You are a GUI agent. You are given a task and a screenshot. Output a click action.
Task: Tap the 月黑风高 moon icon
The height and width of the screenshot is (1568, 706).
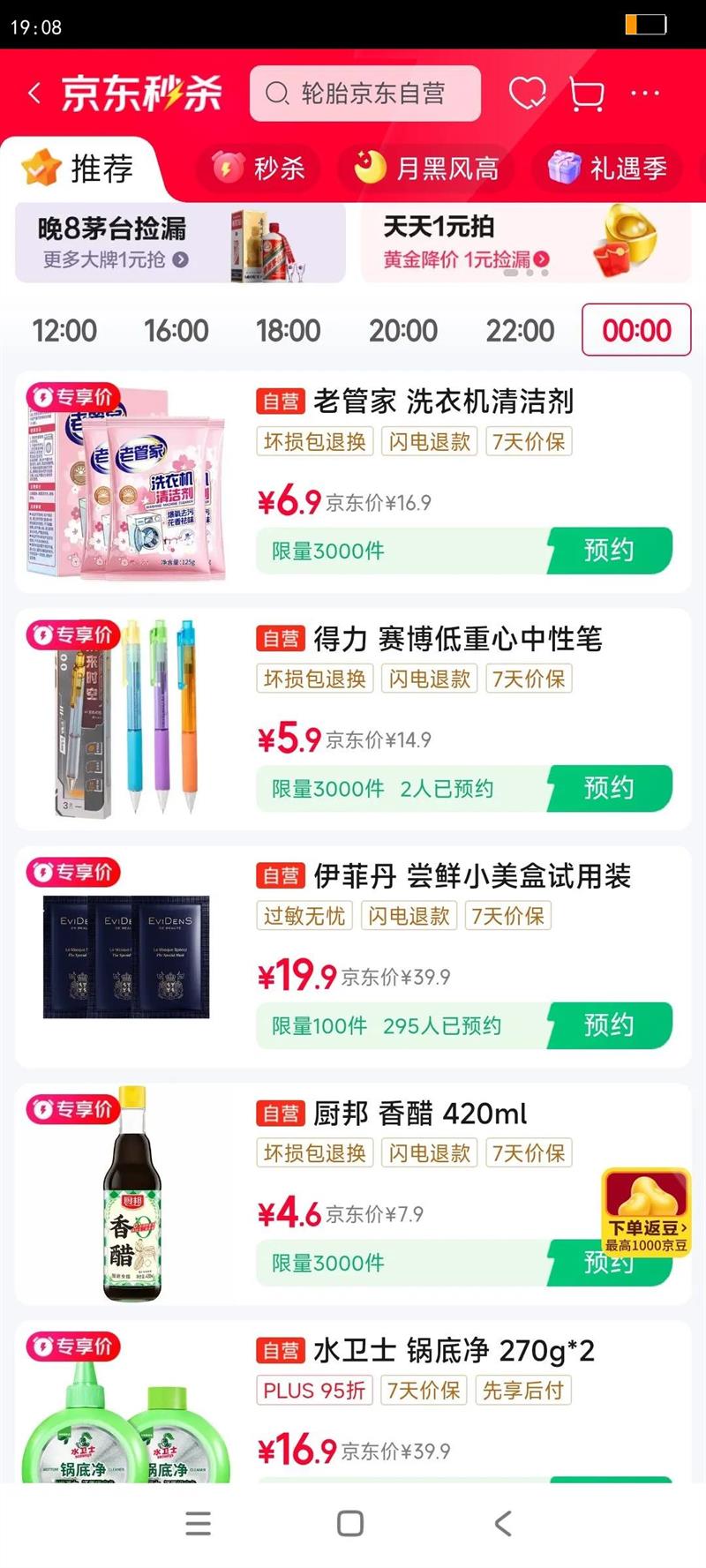[x=366, y=169]
